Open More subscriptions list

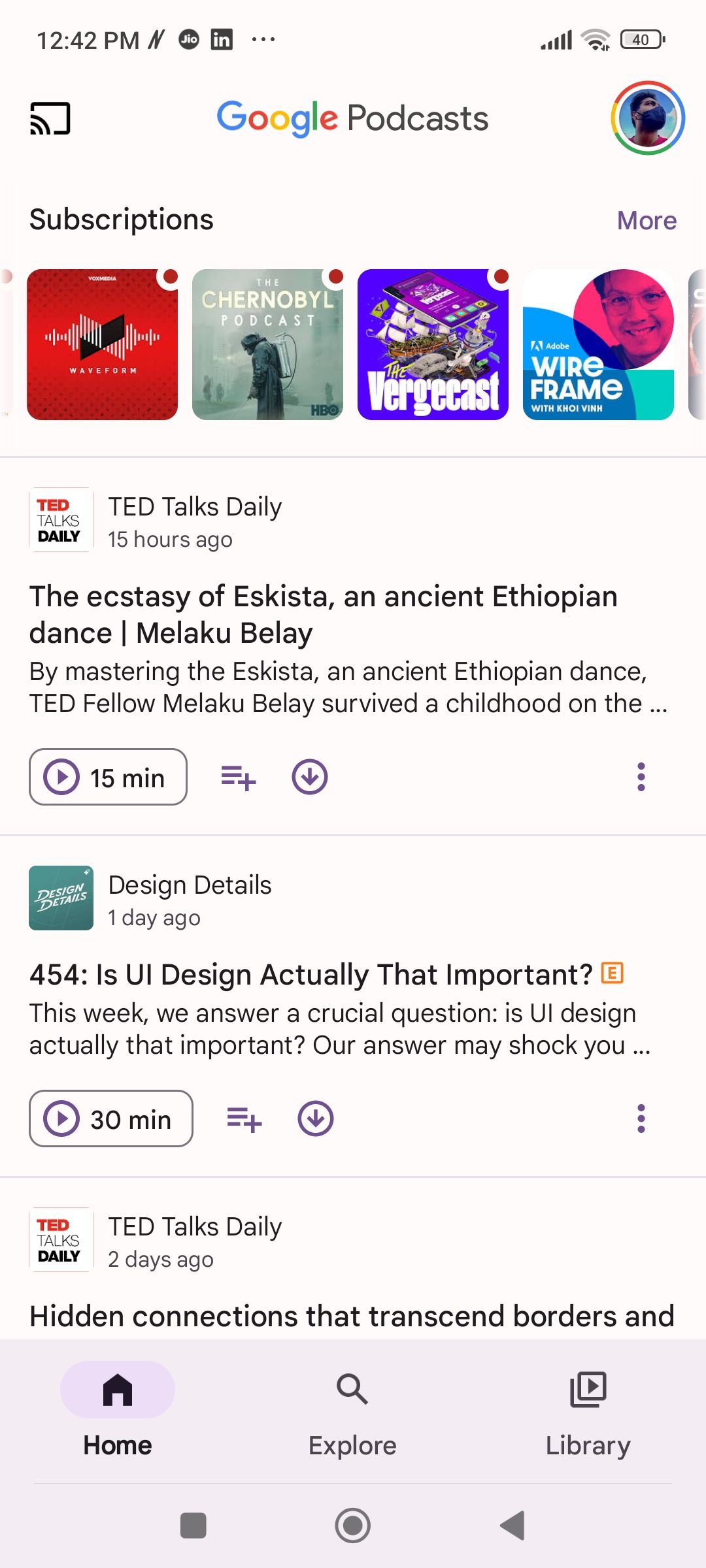[646, 220]
